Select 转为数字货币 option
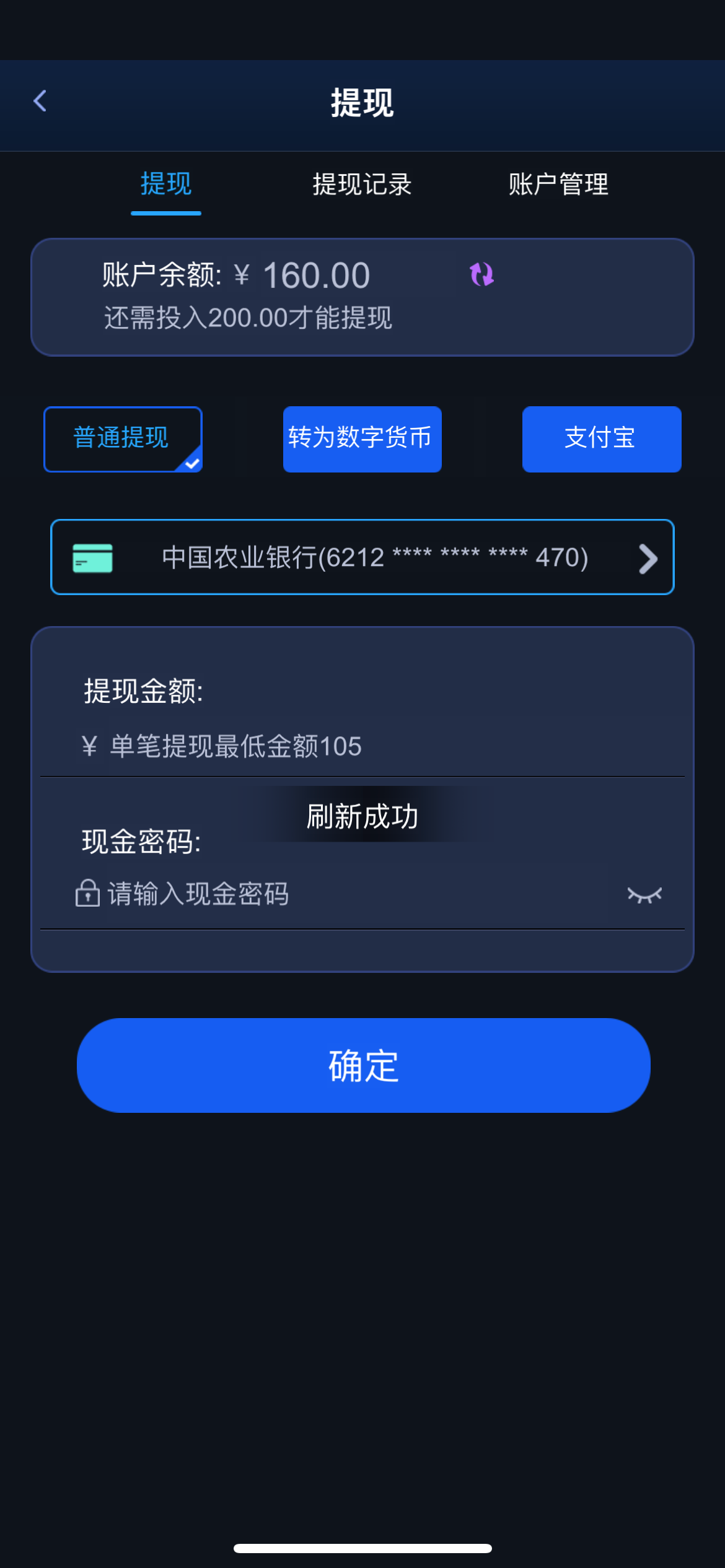725x1568 pixels. 362,439
